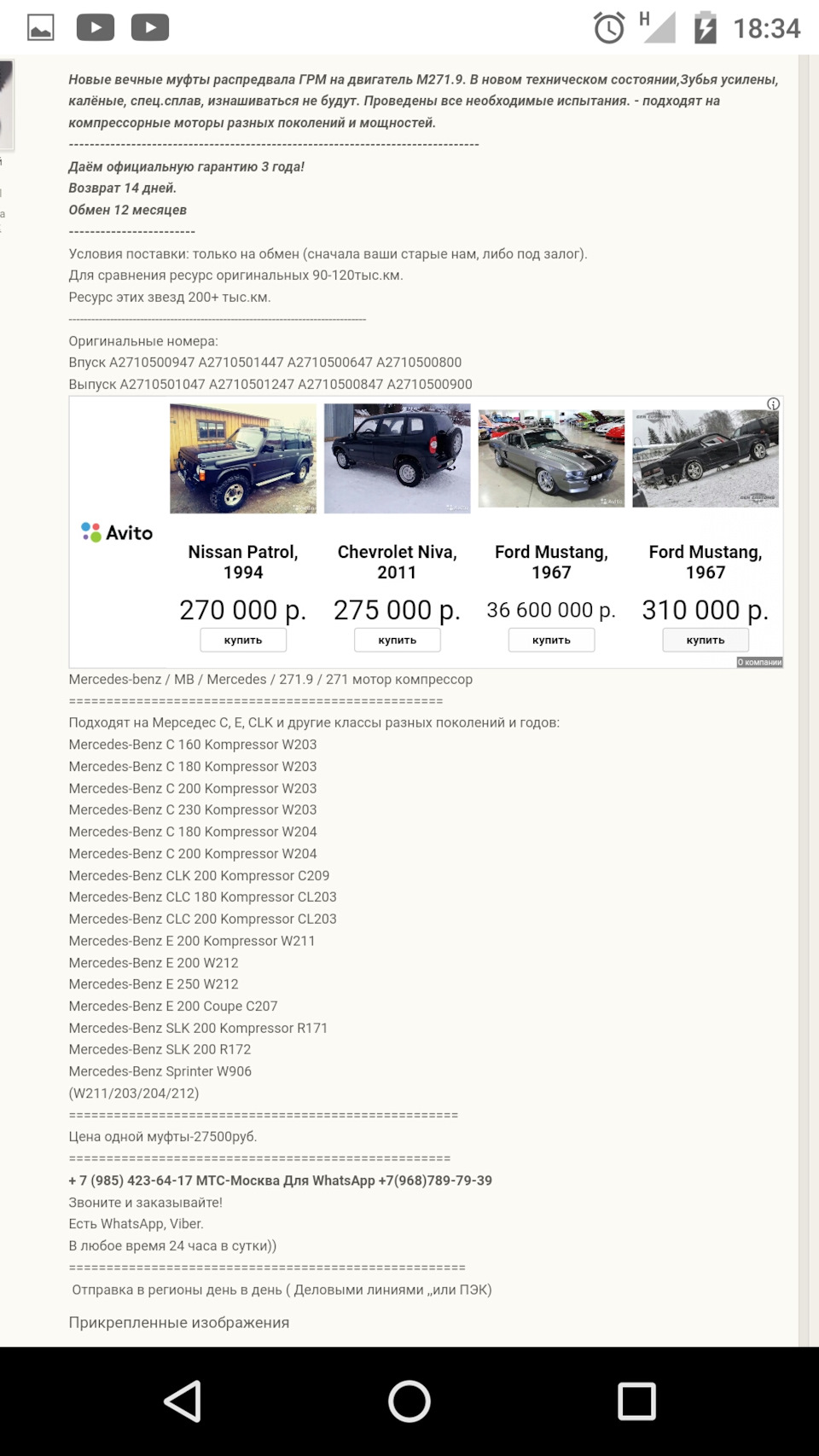Open the ad info icon
Image resolution: width=819 pixels, height=1456 pixels.
(773, 404)
